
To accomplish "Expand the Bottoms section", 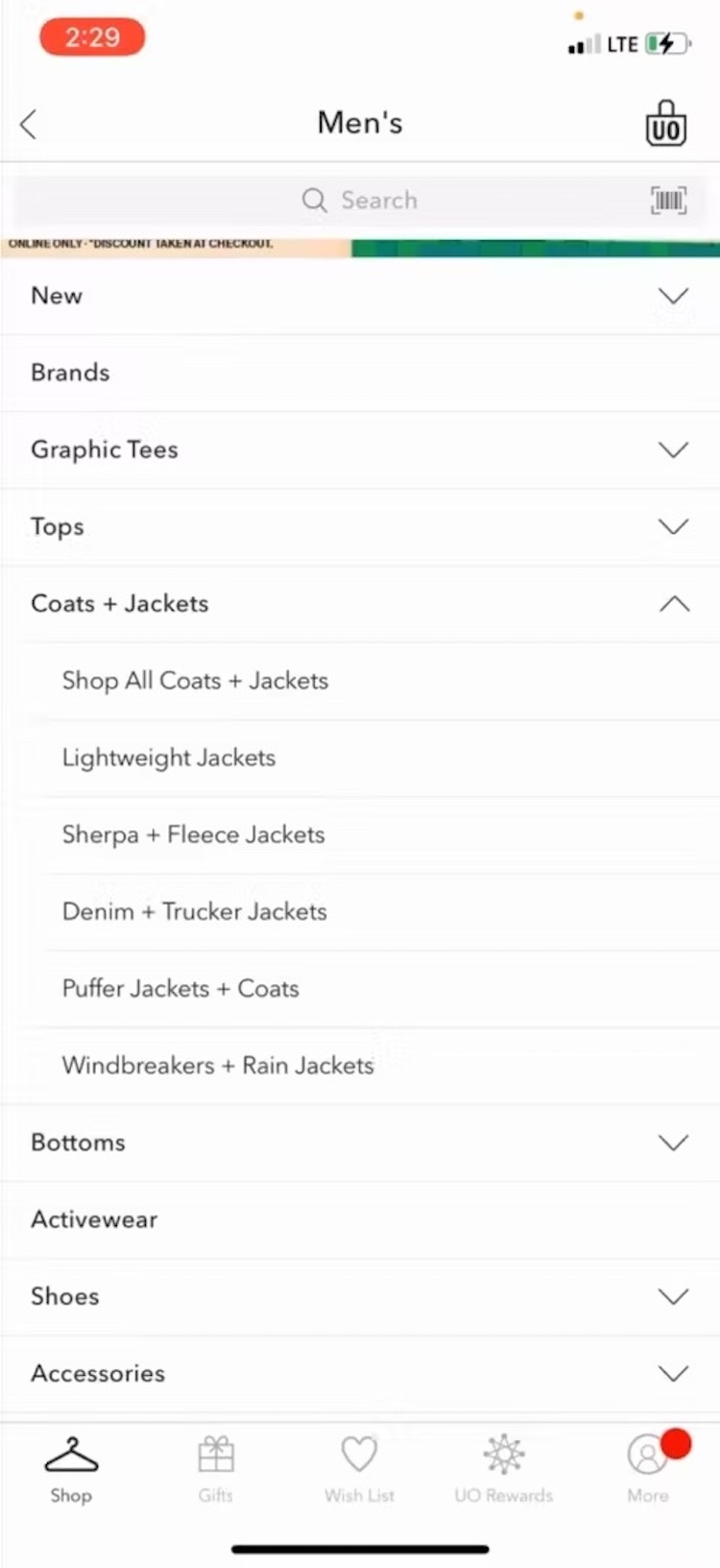I will click(x=673, y=1143).
